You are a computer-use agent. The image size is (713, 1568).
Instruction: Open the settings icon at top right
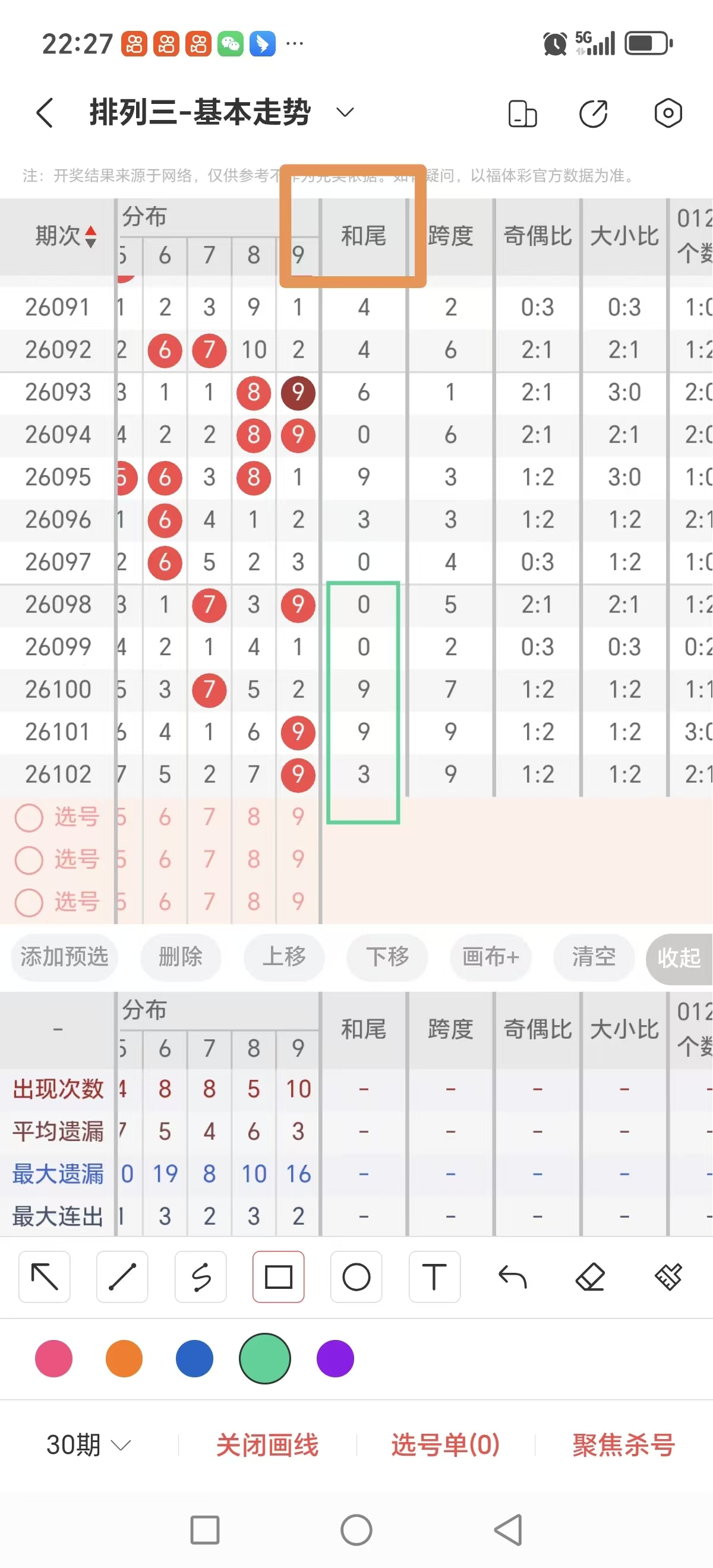(x=667, y=113)
